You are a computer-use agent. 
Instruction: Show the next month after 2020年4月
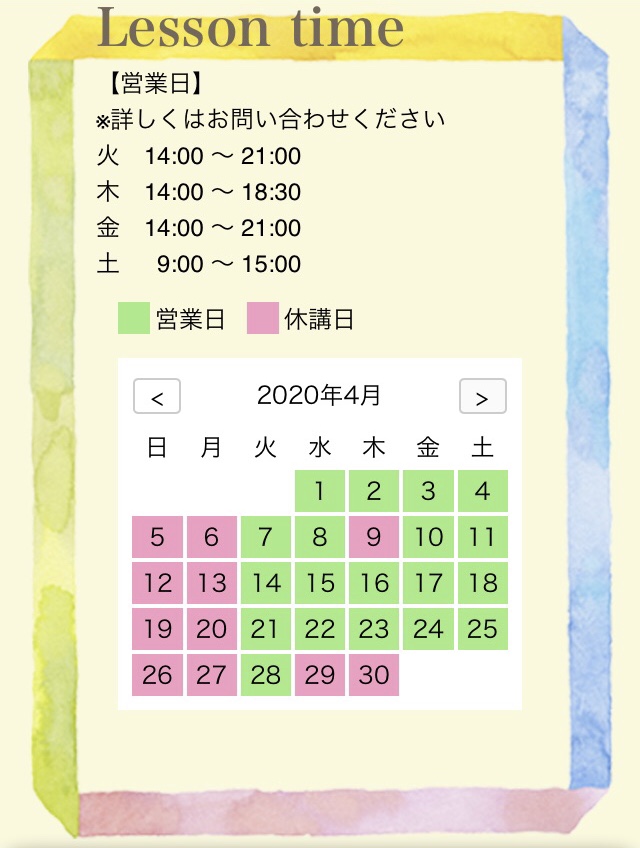[482, 397]
